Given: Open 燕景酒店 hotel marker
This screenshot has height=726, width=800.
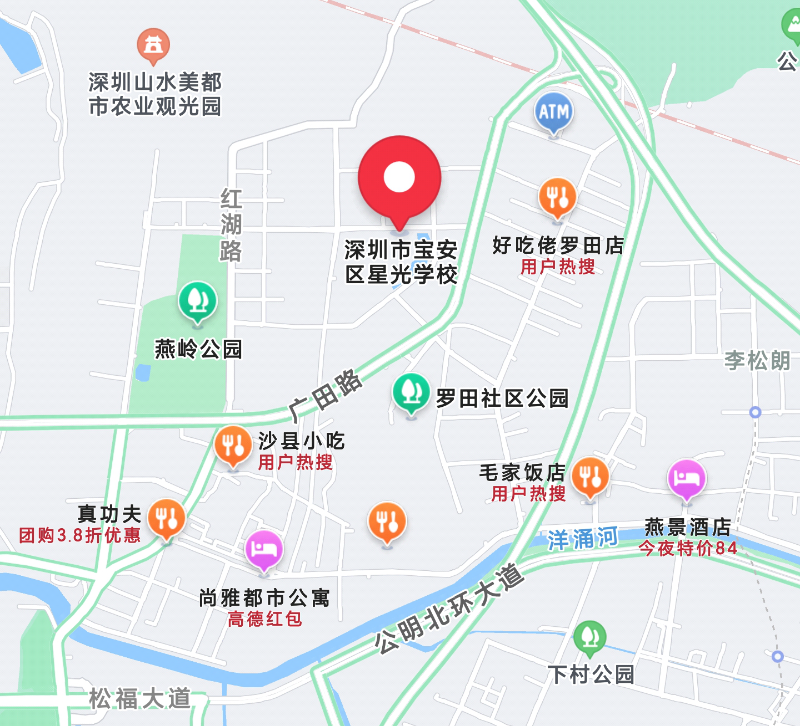Looking at the screenshot, I should click(x=687, y=479).
